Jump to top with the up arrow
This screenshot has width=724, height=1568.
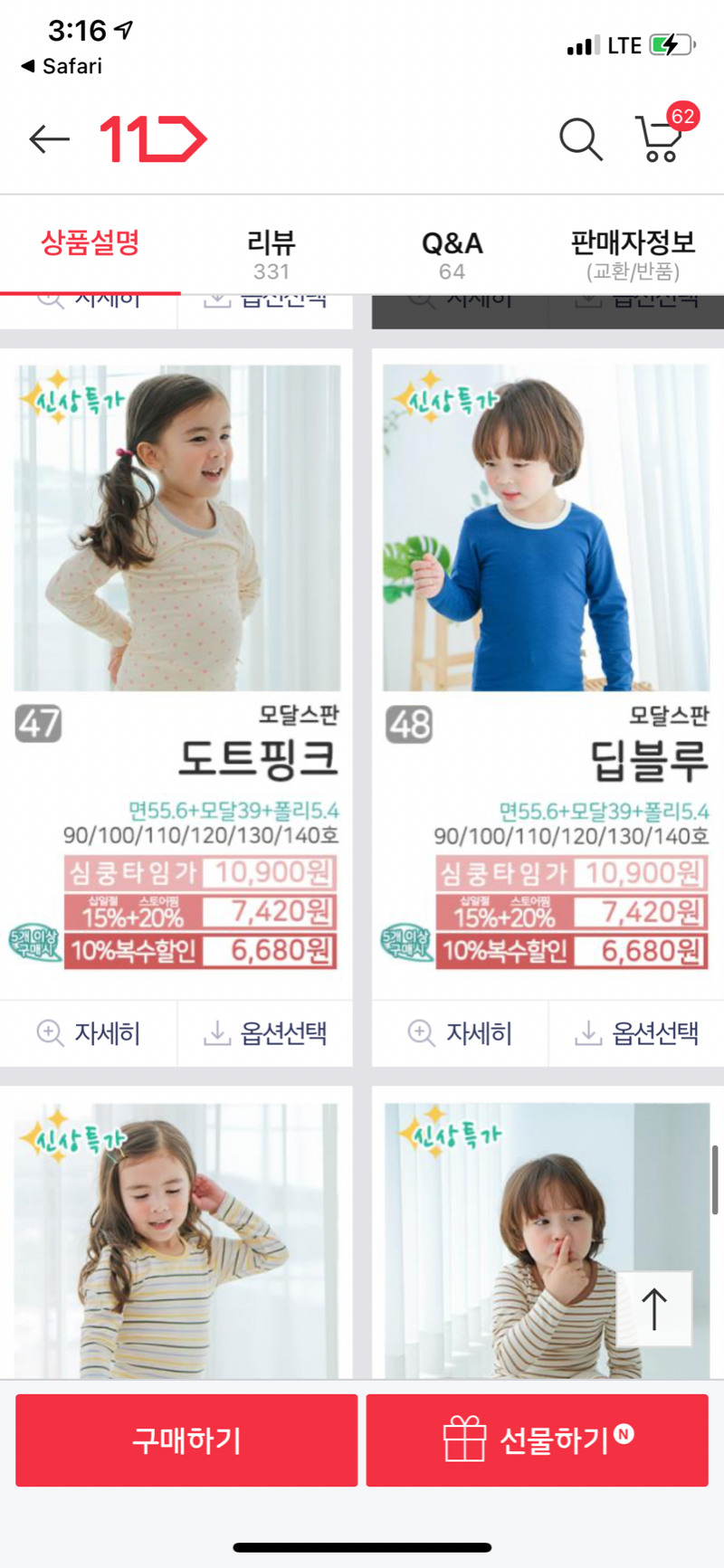(654, 1309)
